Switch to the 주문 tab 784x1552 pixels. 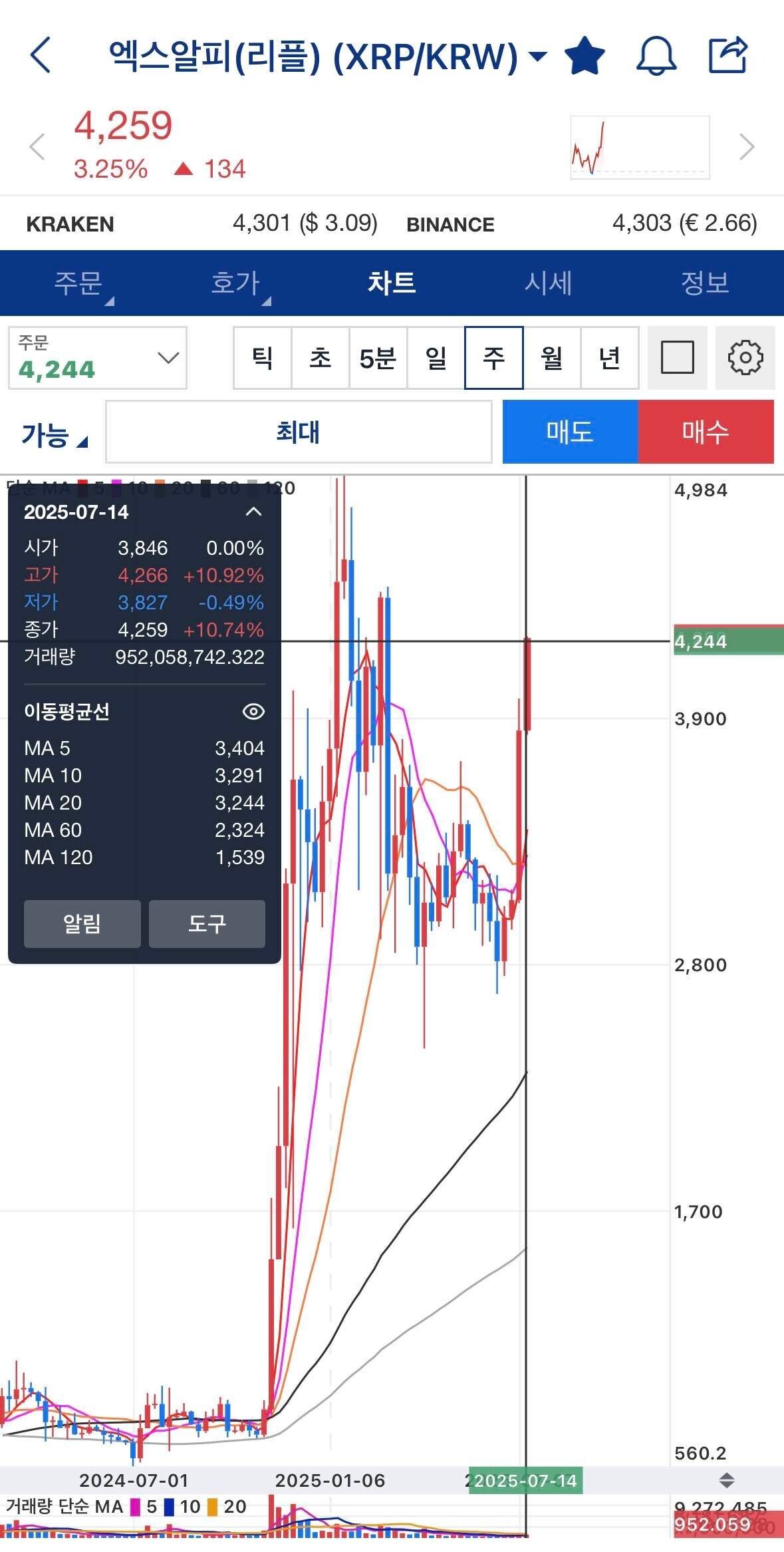click(78, 283)
